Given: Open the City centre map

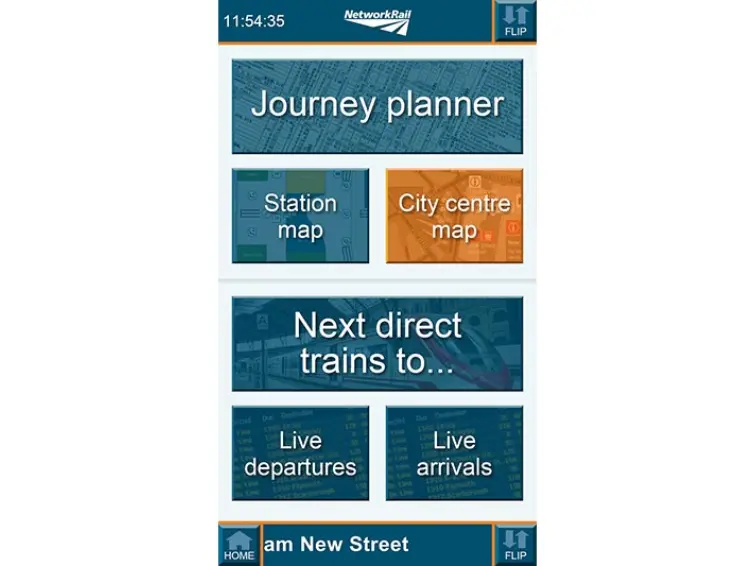Looking at the screenshot, I should coord(454,216).
